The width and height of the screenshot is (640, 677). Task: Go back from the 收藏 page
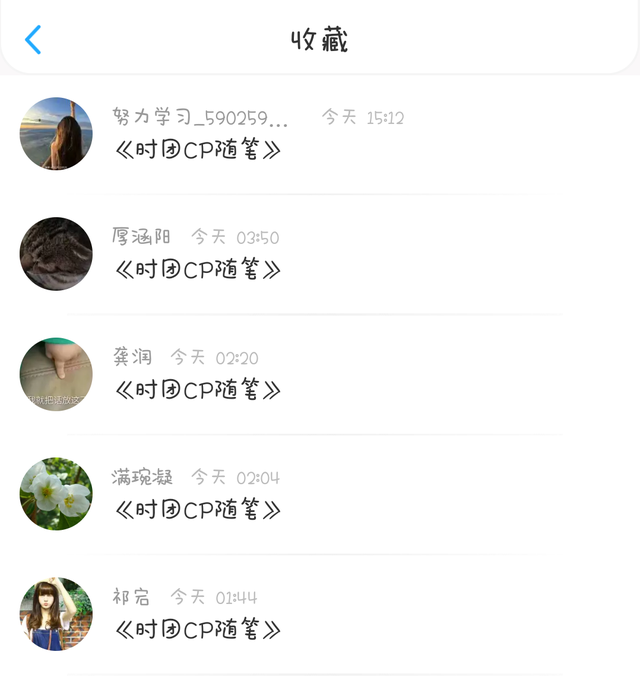(33, 40)
